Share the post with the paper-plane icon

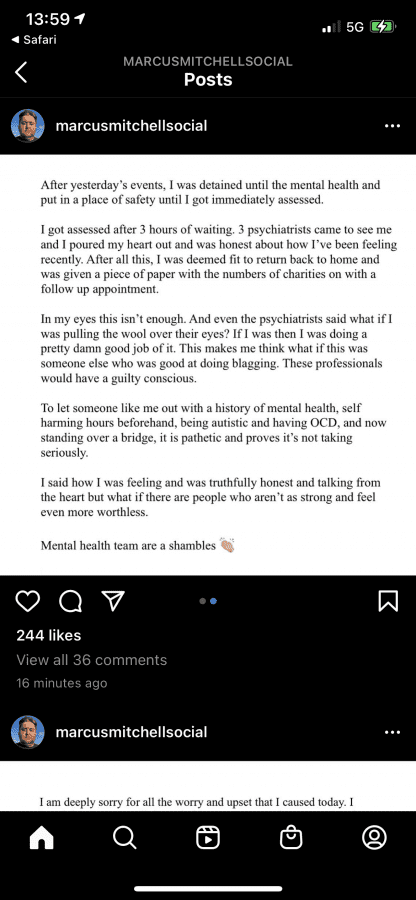(x=113, y=600)
